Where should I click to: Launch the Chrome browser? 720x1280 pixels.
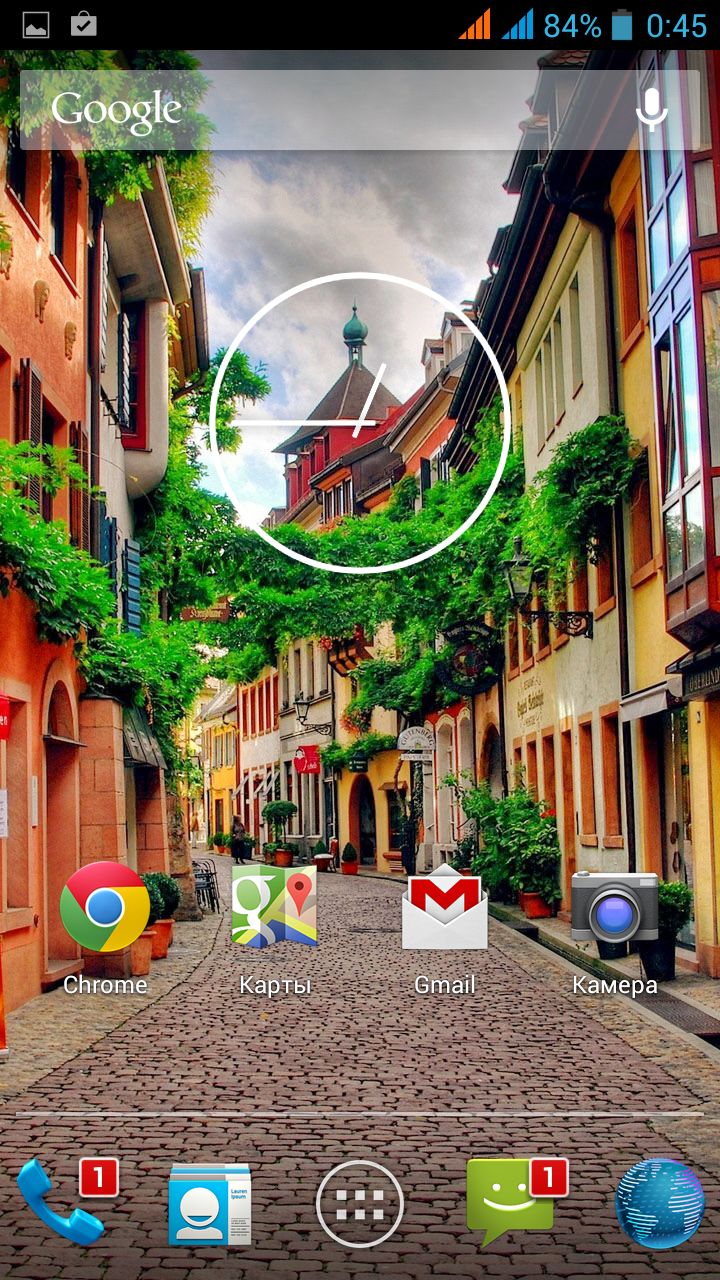[x=105, y=908]
